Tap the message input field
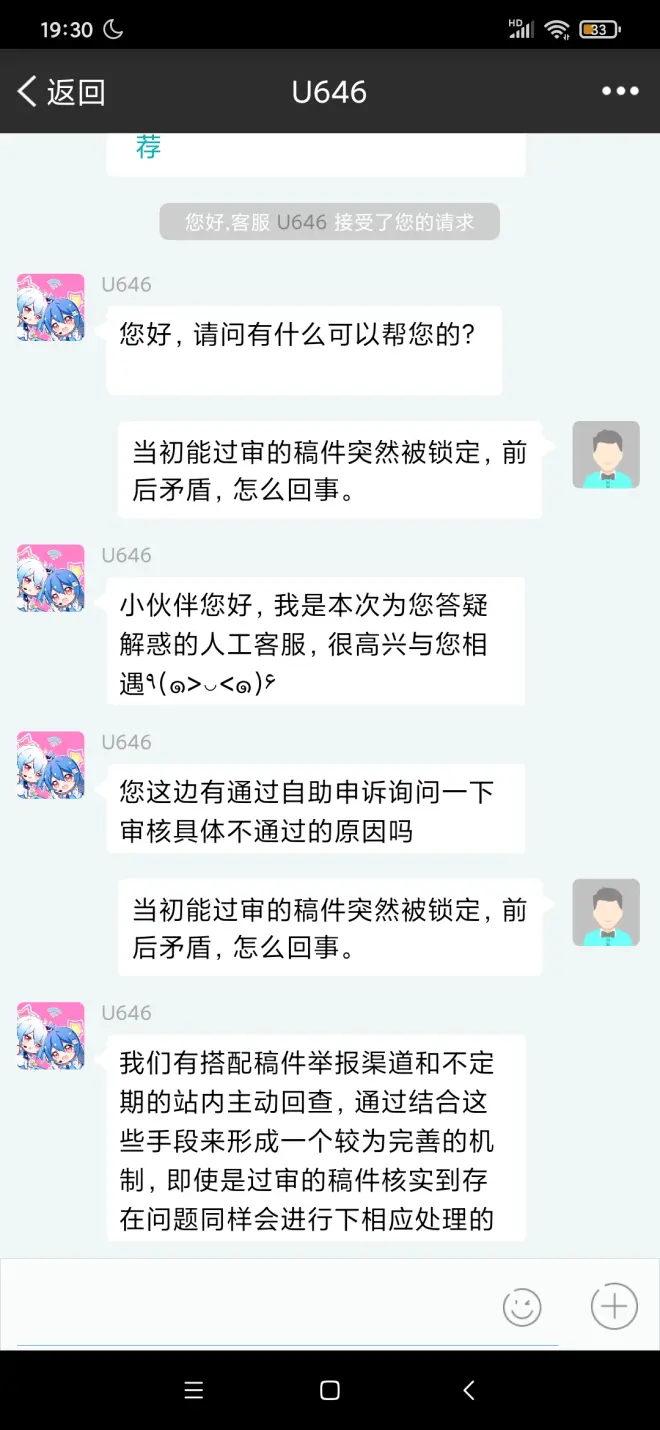Screen dimensions: 660x1430 (250, 1305)
